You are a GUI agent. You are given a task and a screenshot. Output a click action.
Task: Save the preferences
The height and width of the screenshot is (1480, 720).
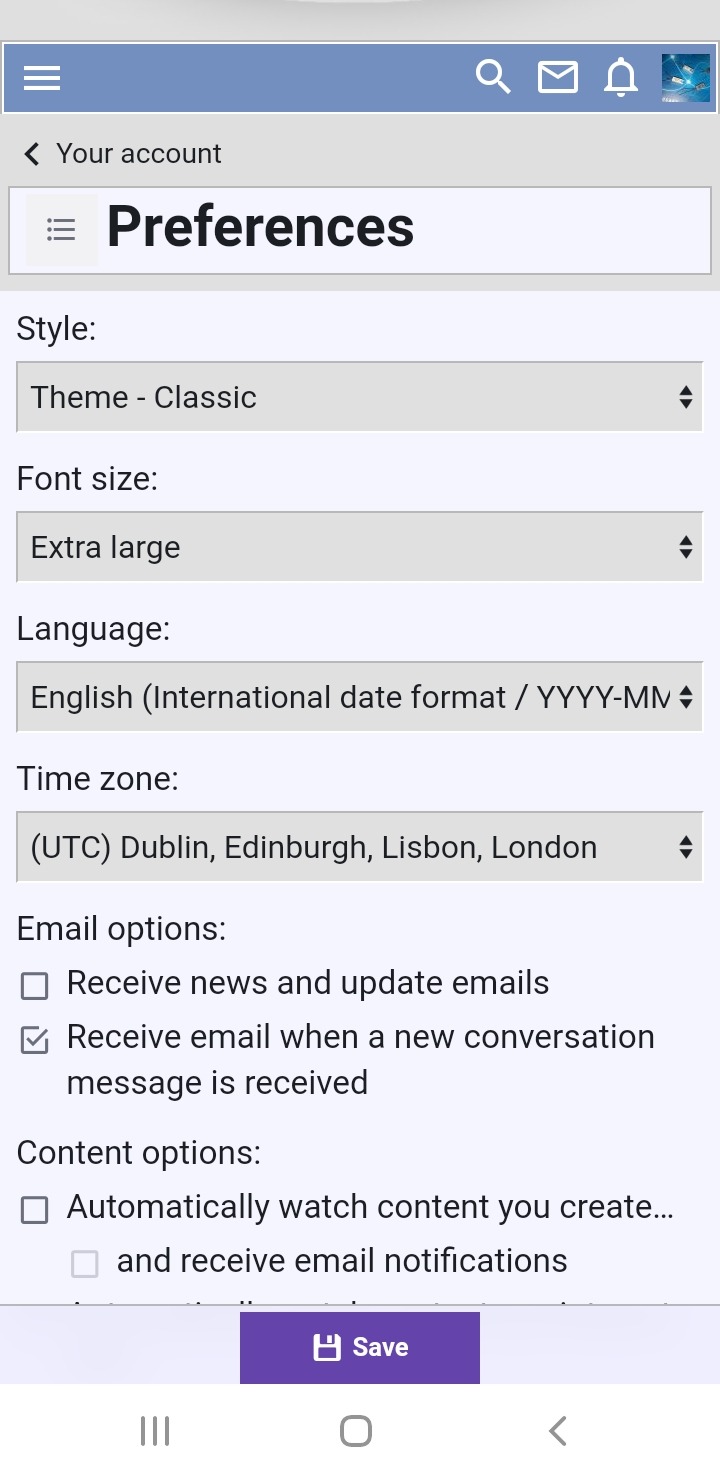[360, 1347]
